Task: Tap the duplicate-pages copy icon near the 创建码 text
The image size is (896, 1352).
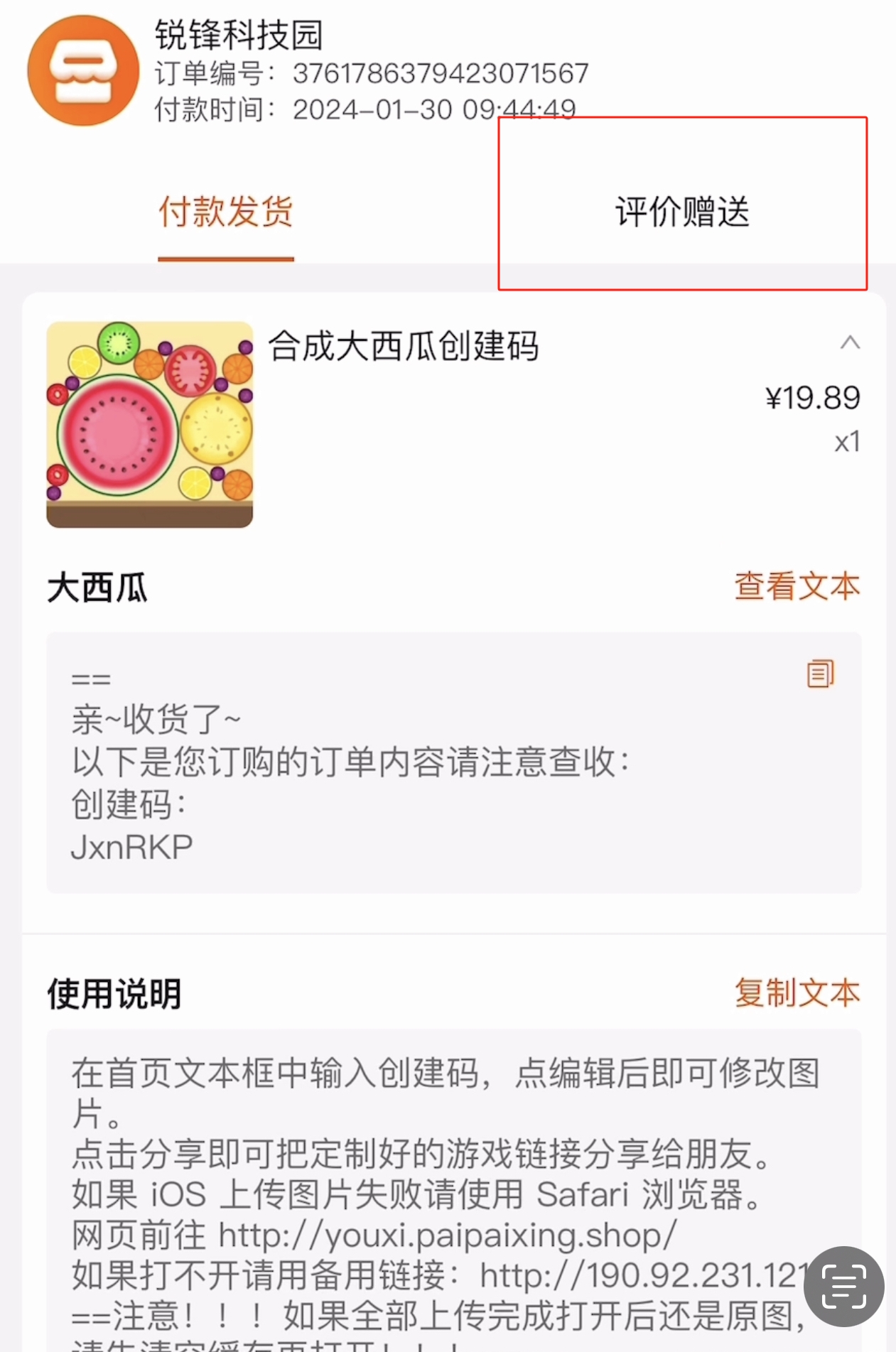Action: [x=819, y=674]
